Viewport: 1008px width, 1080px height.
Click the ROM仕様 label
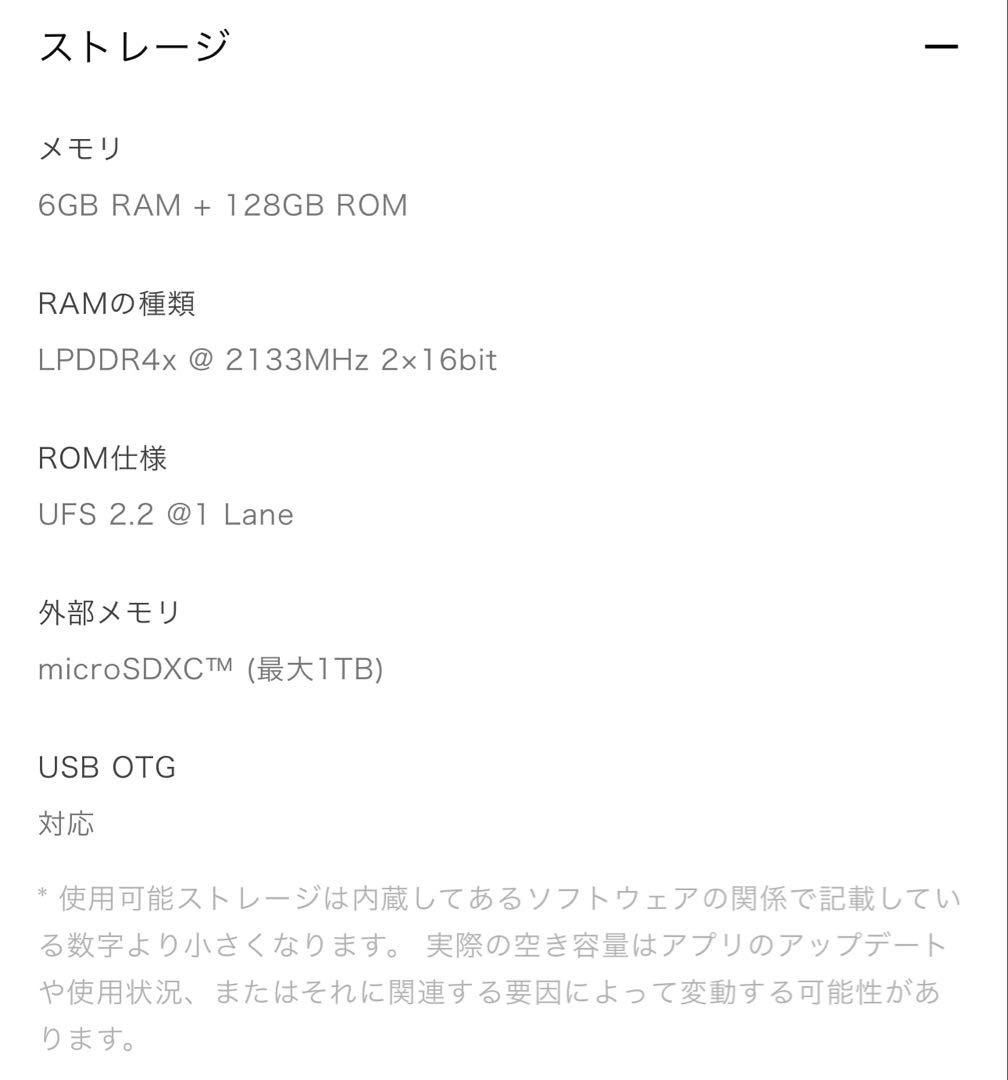(103, 459)
